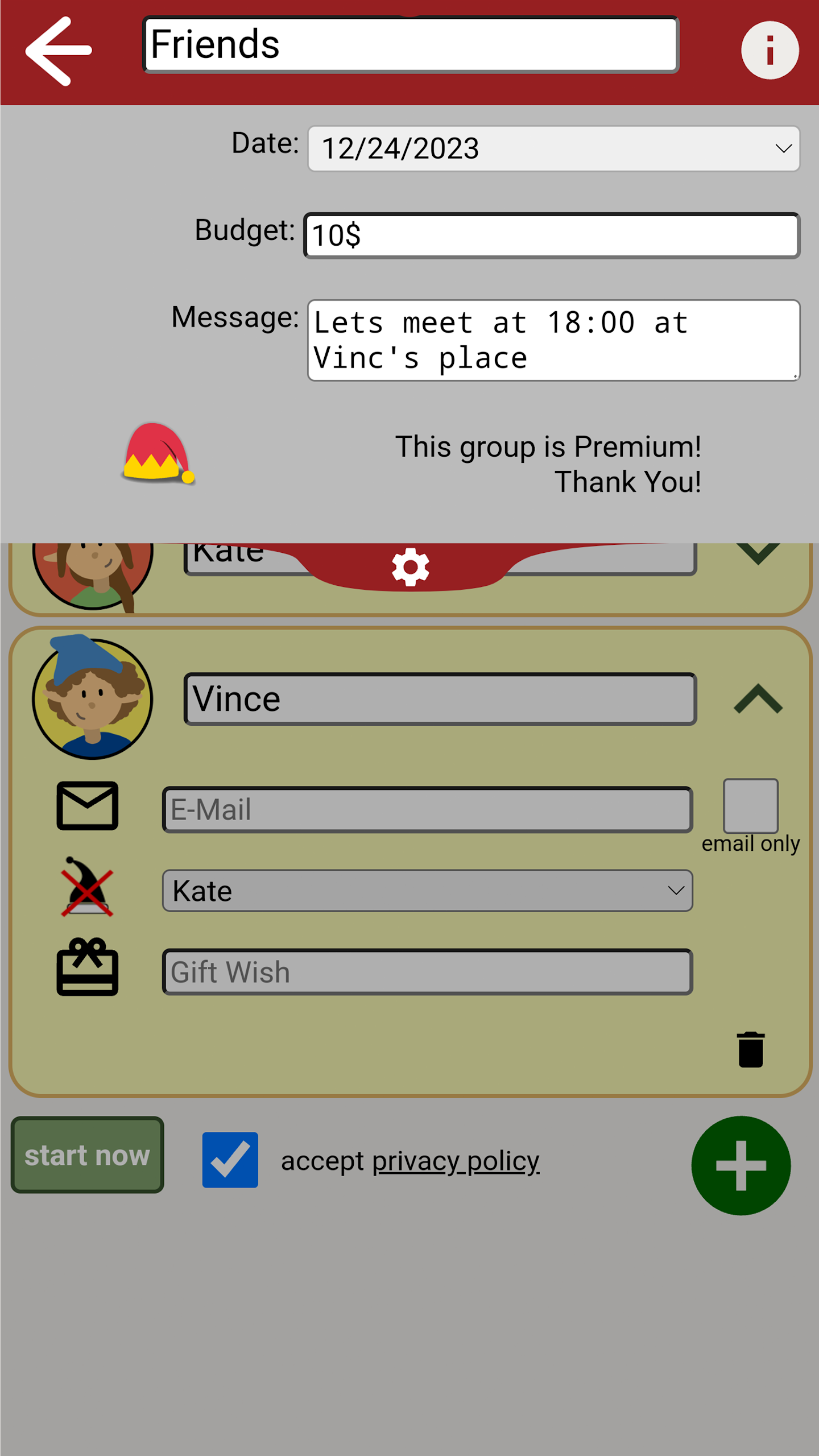Screen dimensions: 819x1456
Task: Collapse settings panel via gear icon
Action: (410, 567)
